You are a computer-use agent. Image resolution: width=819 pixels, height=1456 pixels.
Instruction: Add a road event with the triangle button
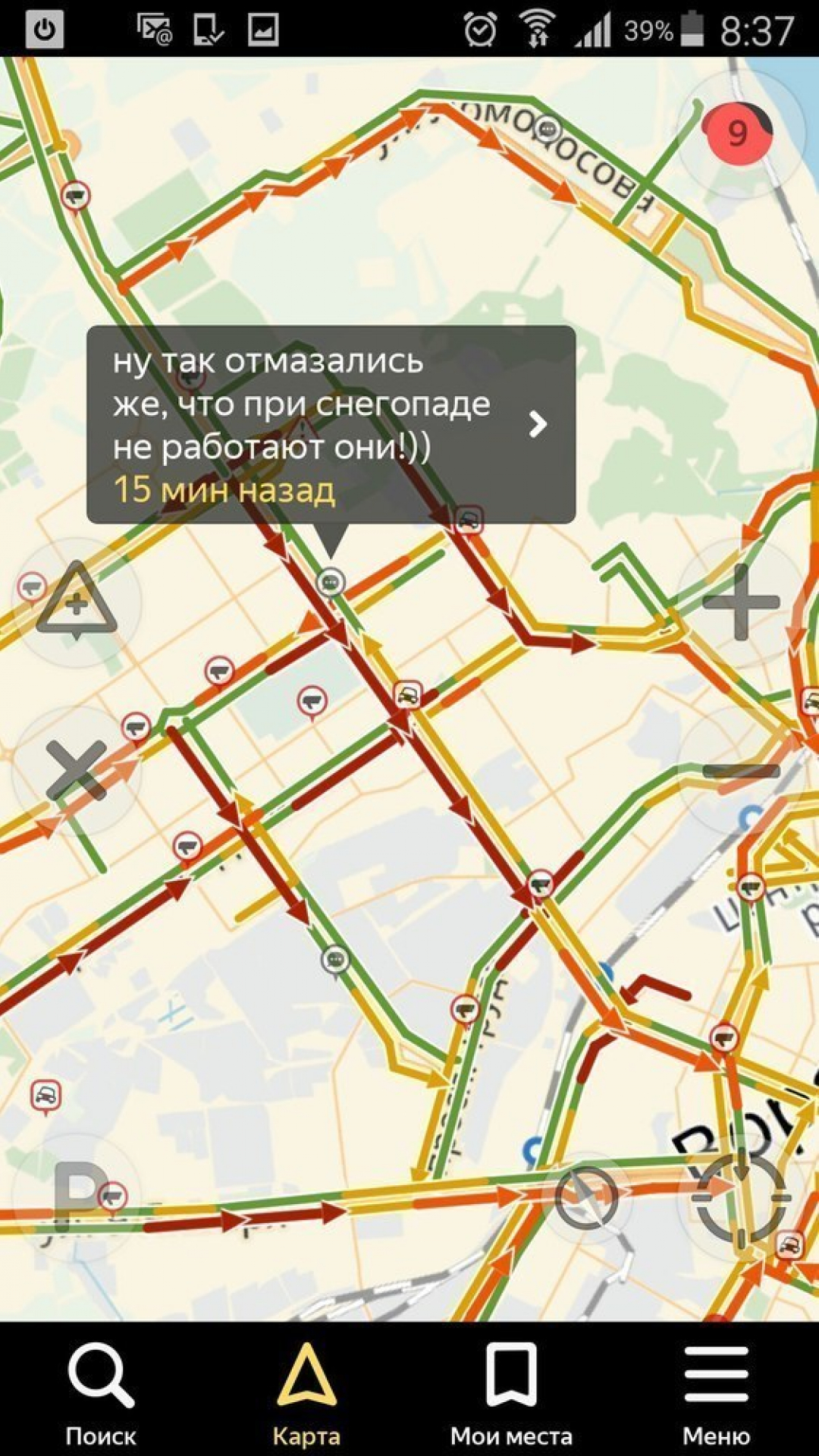click(77, 602)
